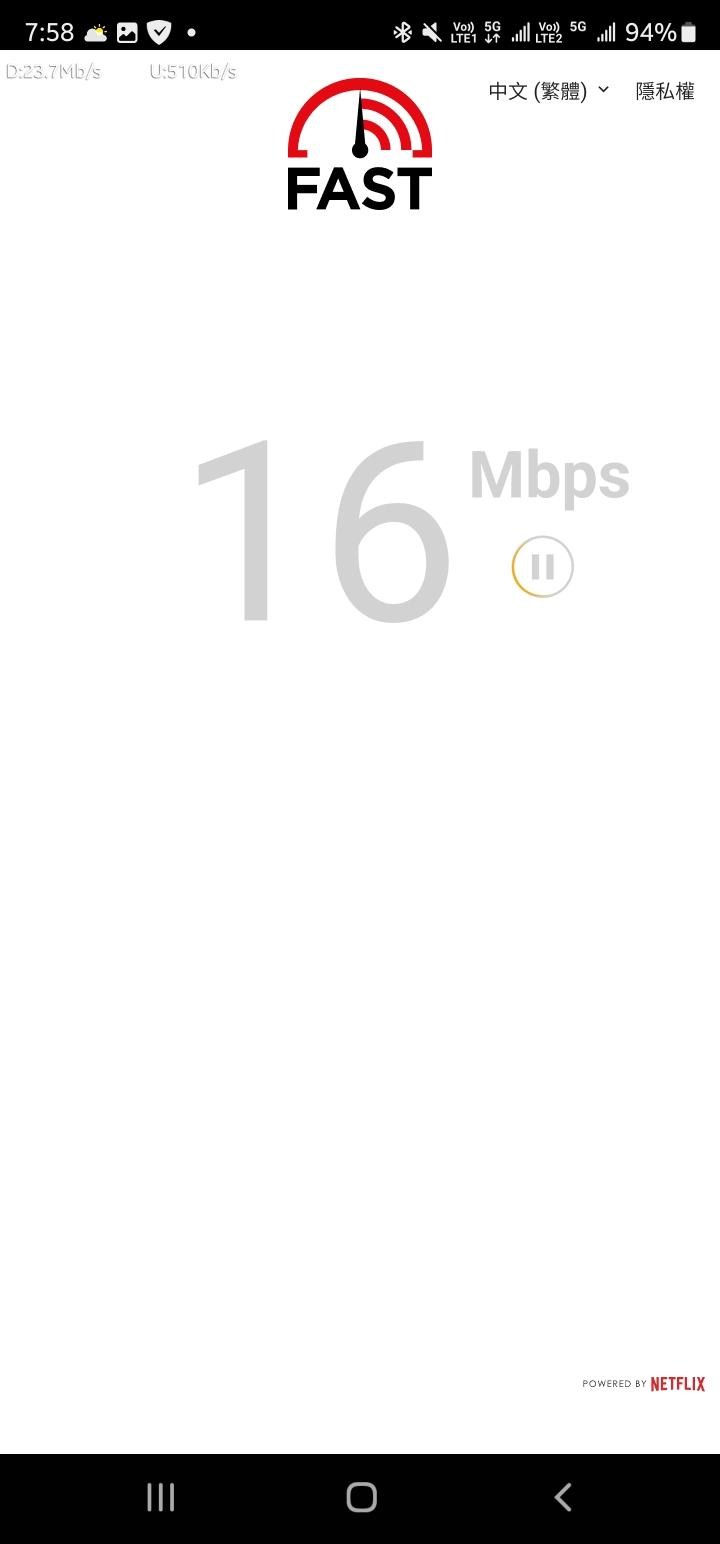
Task: Tap the Bluetooth icon in the status bar
Action: click(x=403, y=31)
